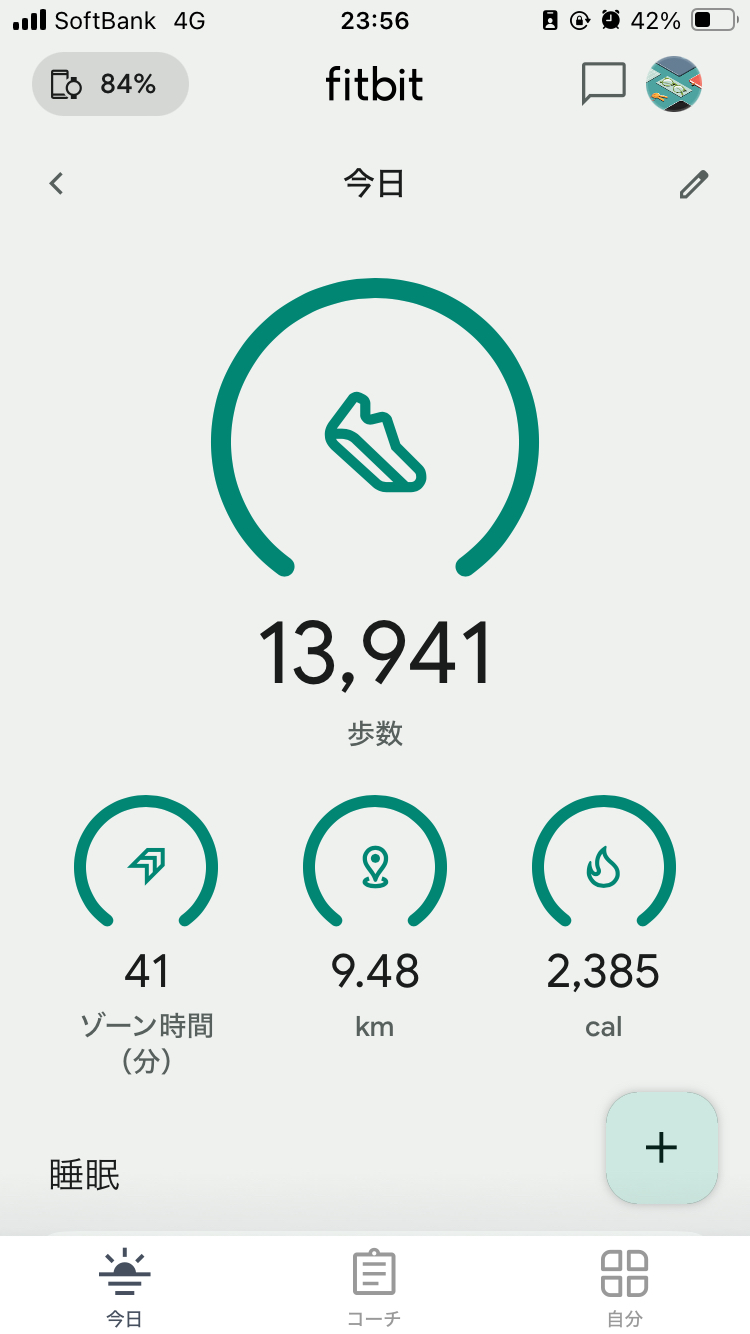The image size is (750, 1334).
Task: Open the 9.48 km distance stat
Action: pyautogui.click(x=375, y=920)
